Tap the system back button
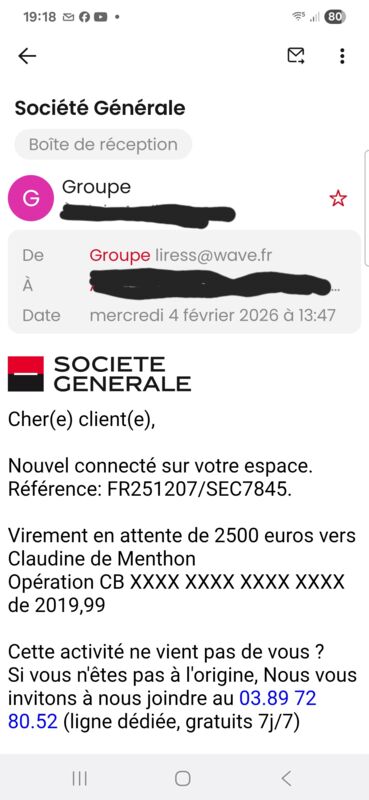 click(x=287, y=778)
